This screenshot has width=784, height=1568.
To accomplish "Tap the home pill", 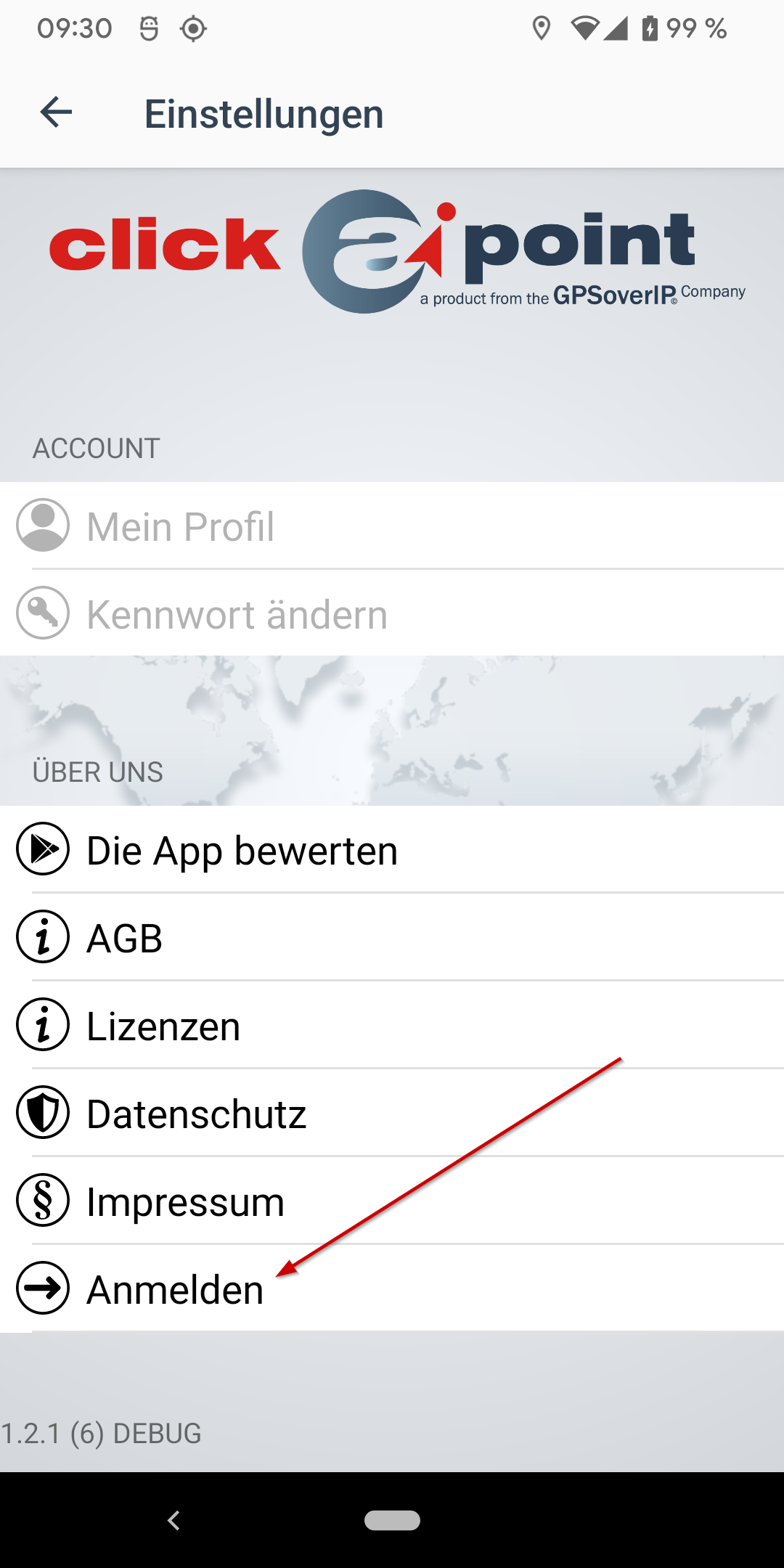I will (392, 1520).
